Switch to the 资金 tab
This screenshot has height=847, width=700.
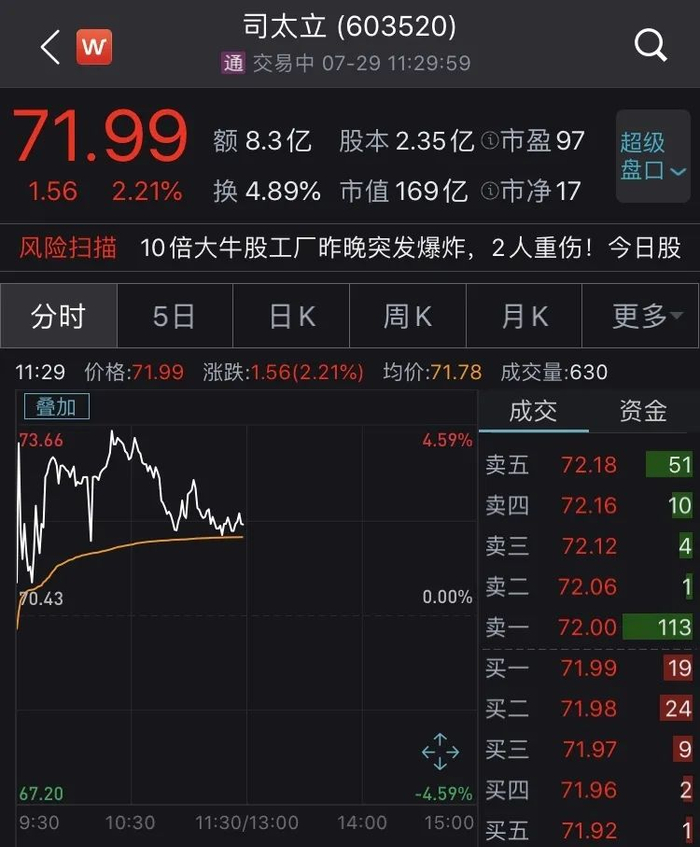[x=642, y=410]
